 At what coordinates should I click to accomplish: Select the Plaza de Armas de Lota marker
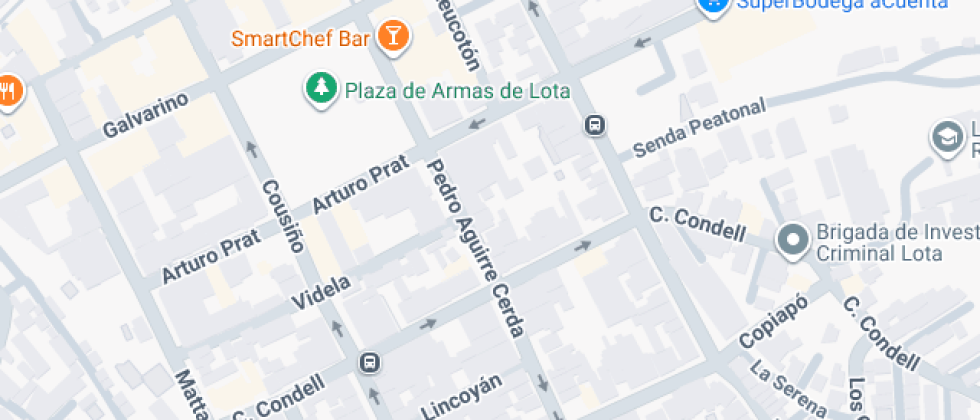[x=321, y=89]
